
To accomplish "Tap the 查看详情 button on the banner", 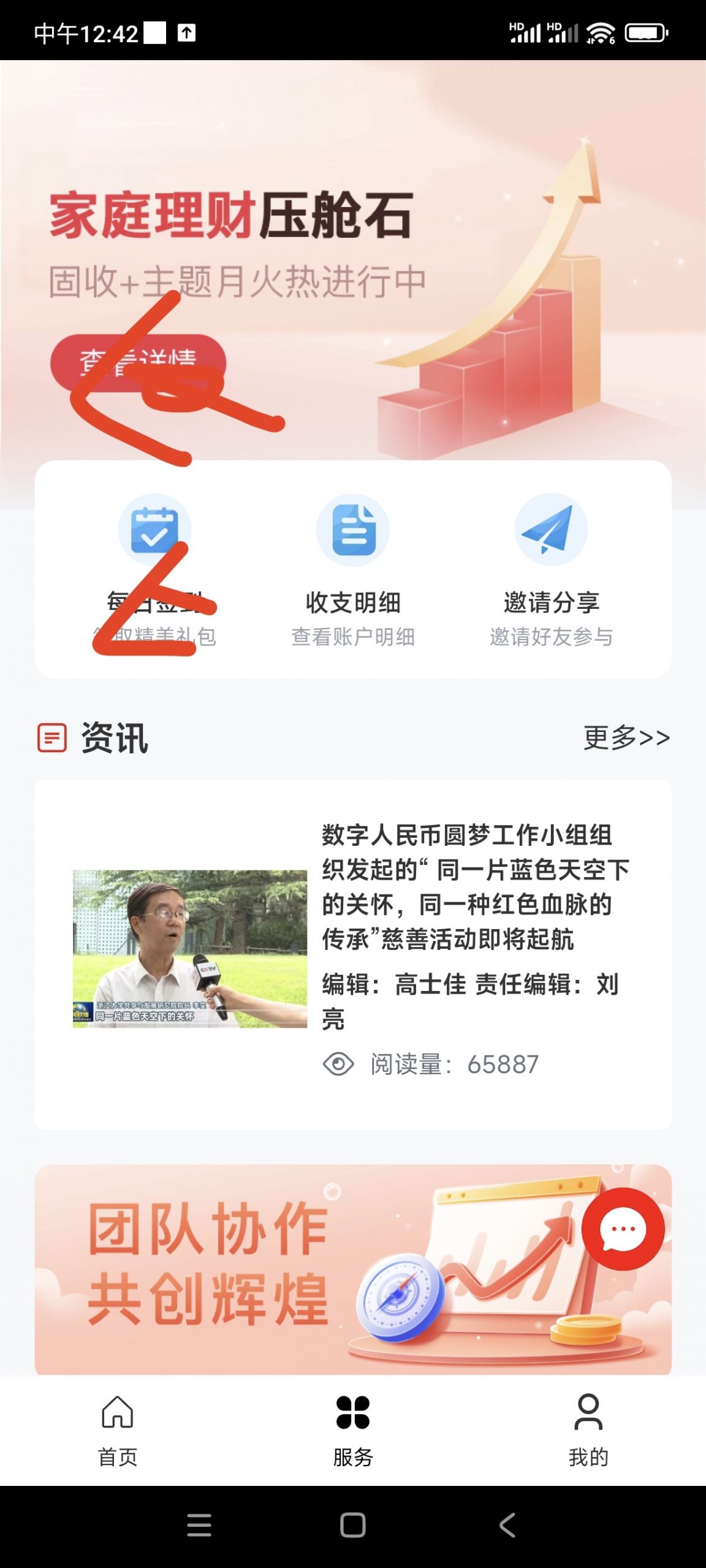I will (138, 363).
